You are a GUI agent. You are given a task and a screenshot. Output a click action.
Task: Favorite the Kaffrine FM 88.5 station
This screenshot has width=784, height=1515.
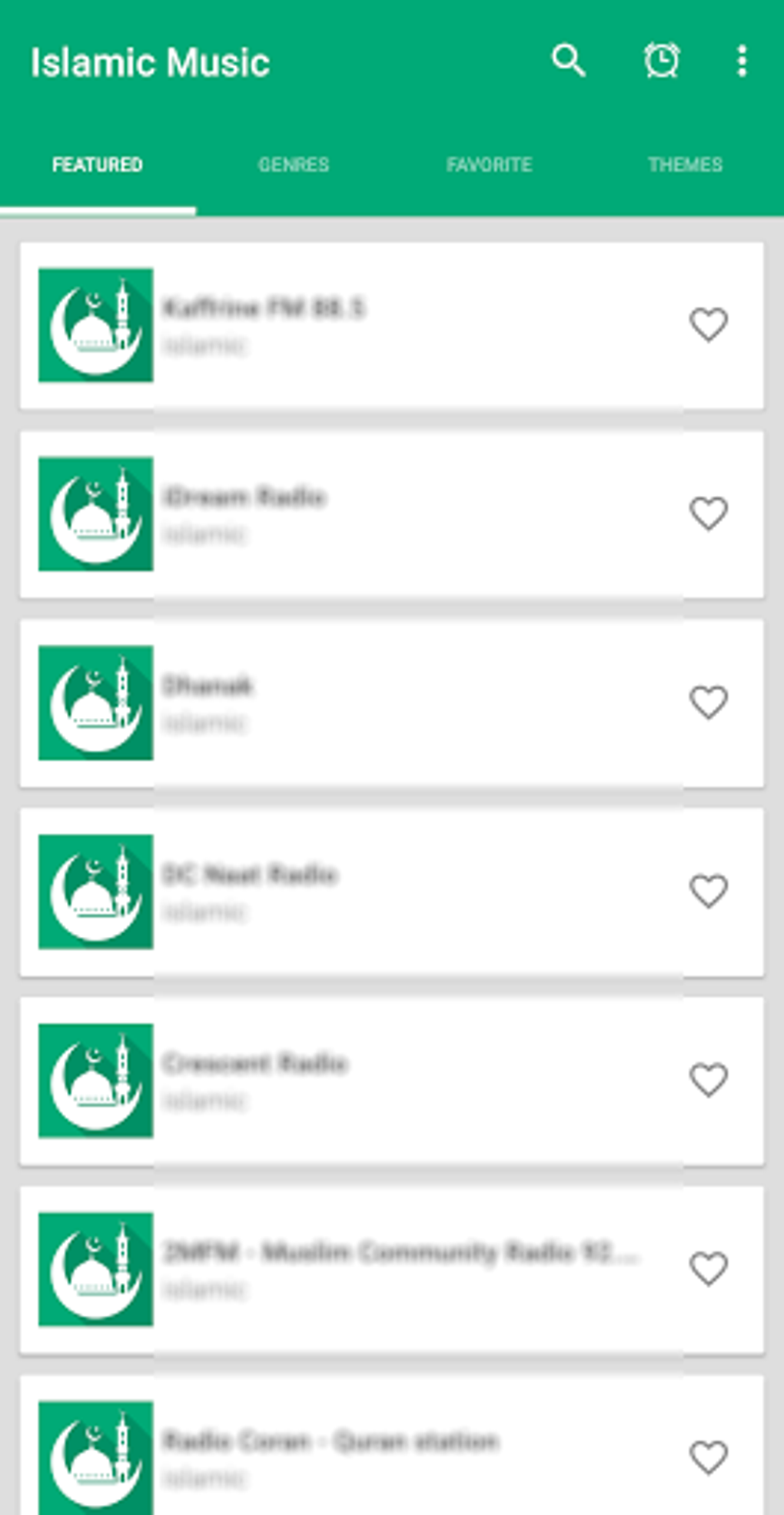[x=709, y=325]
